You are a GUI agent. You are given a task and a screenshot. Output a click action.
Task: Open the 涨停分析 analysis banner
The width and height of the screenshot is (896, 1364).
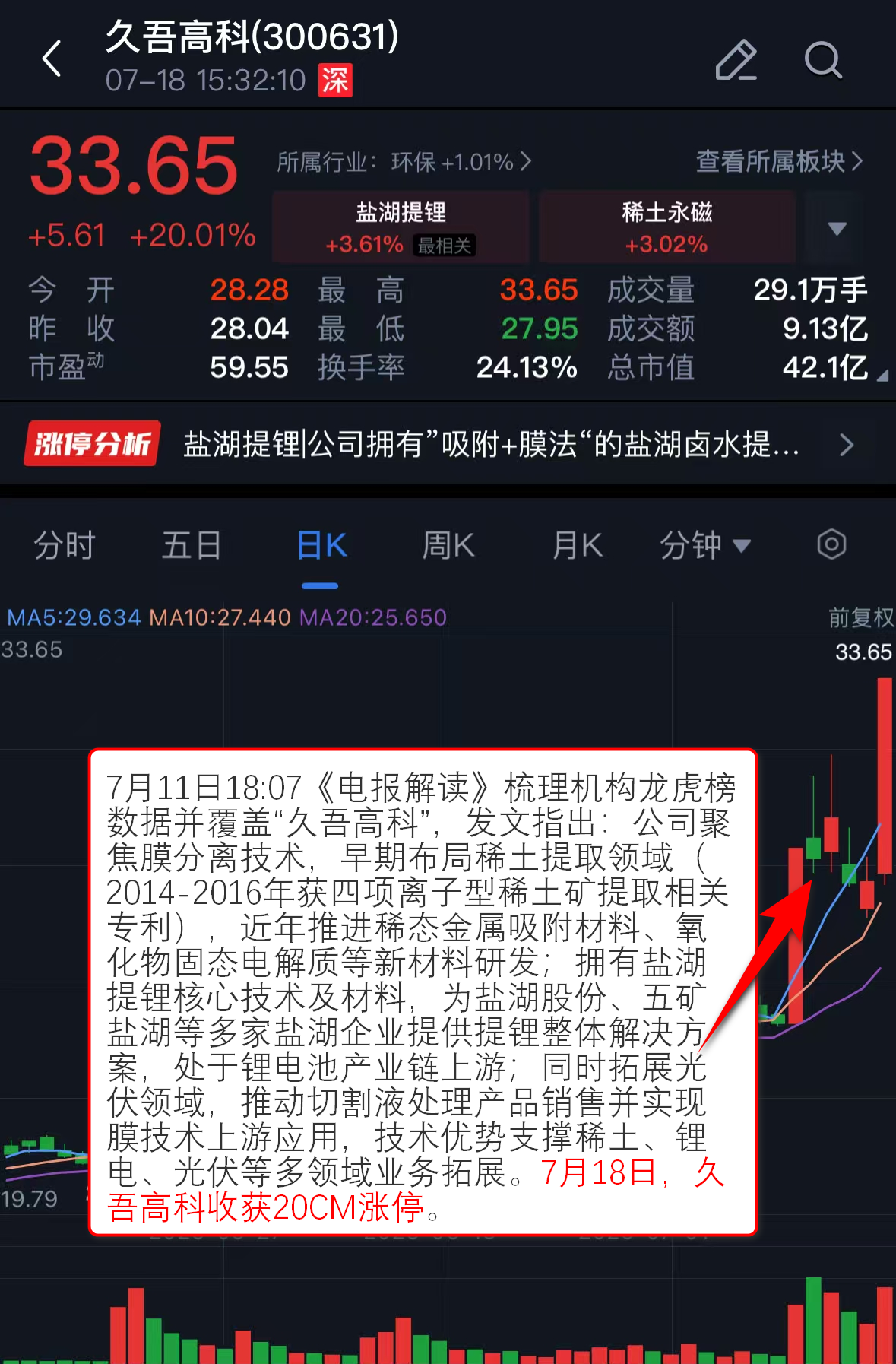click(448, 444)
